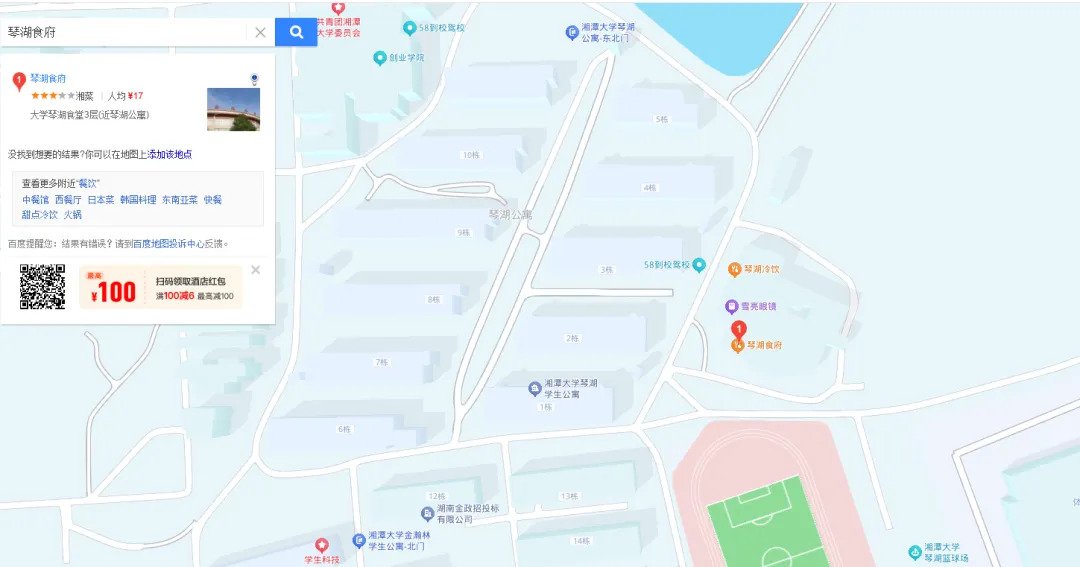Select the 中餐馆 nearby category
Viewport: 1080px width, 567px height.
coord(35,200)
